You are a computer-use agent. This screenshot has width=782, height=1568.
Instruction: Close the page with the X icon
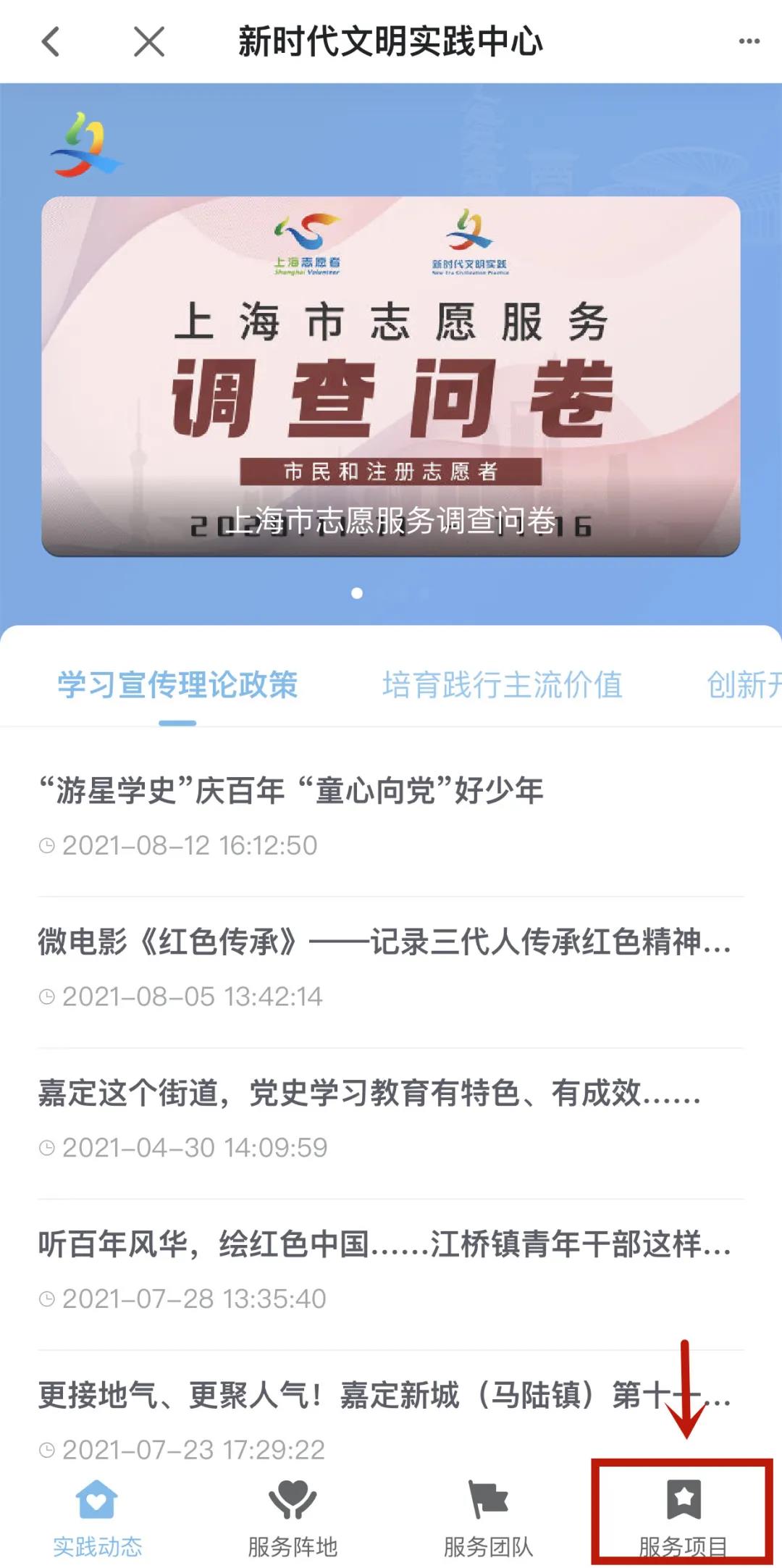[149, 41]
